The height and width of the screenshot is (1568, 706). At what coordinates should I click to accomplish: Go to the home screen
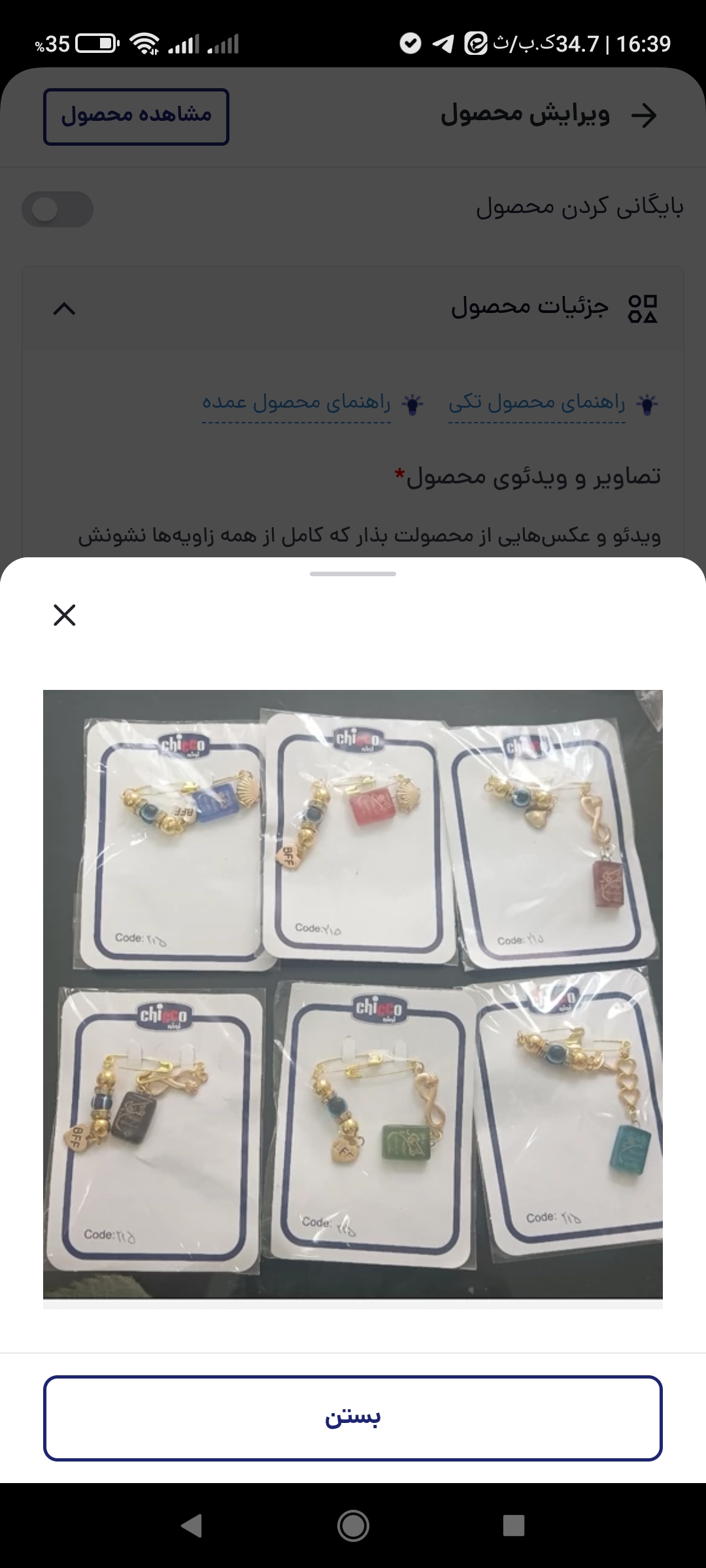click(353, 1526)
